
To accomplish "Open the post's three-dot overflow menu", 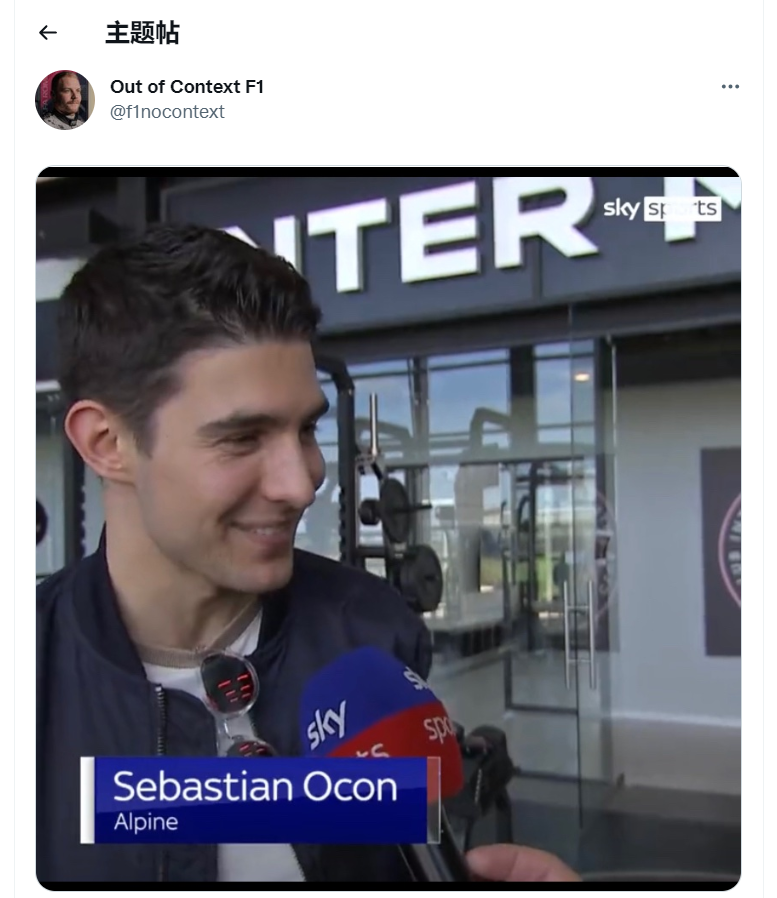I will (x=730, y=87).
